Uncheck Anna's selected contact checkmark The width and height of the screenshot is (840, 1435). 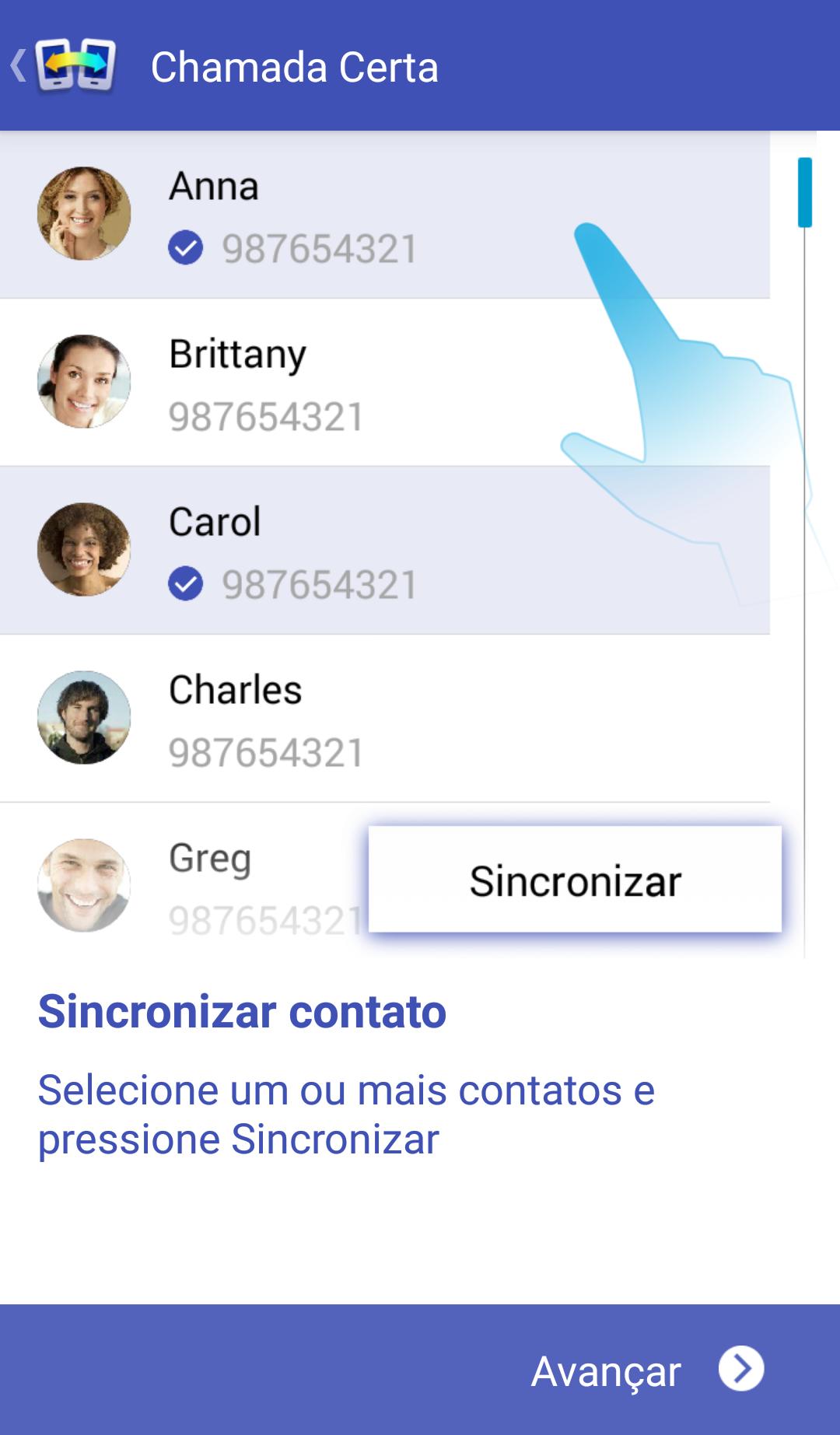[x=186, y=249]
